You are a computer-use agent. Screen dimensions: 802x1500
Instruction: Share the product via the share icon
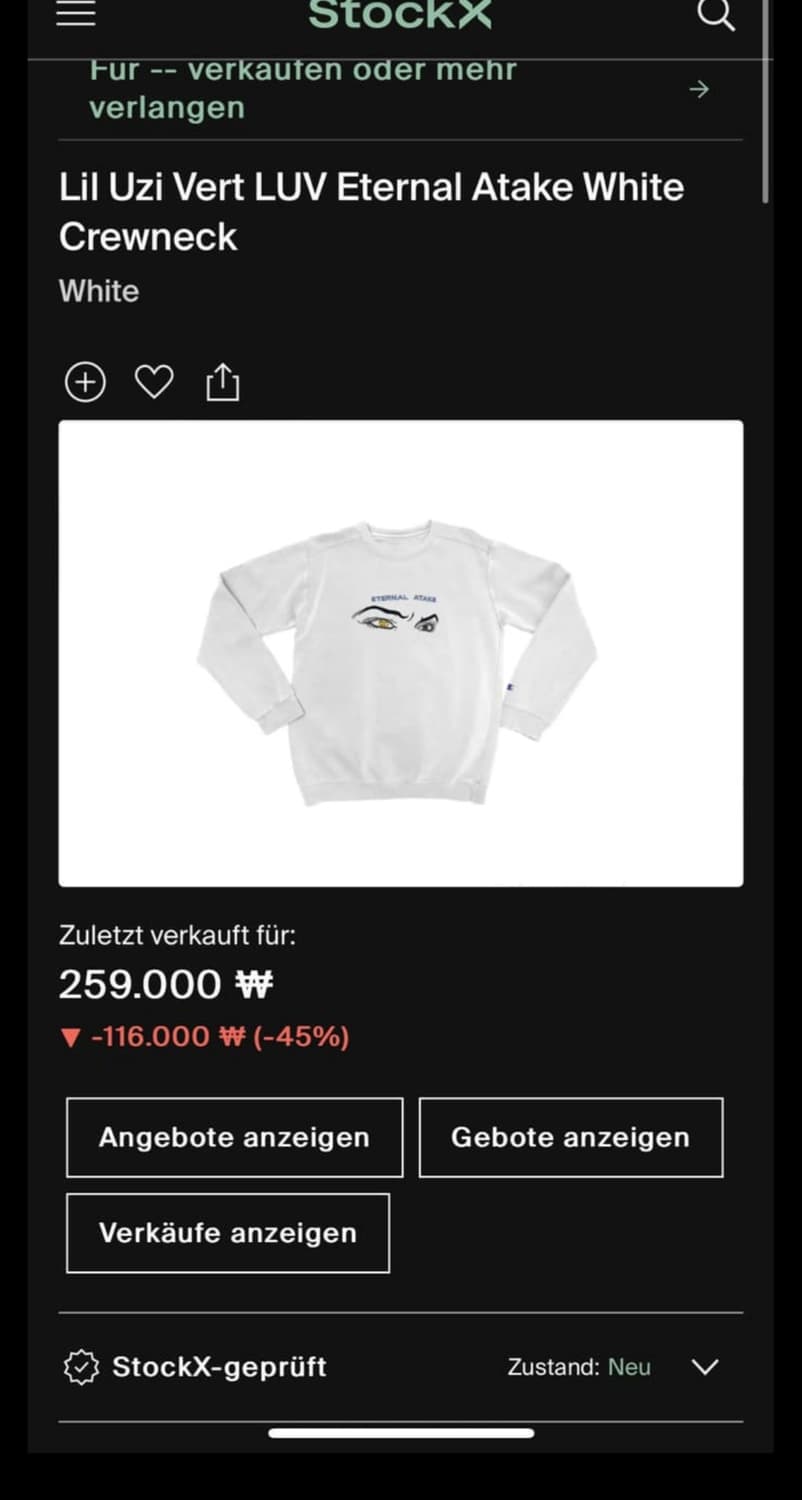point(224,380)
